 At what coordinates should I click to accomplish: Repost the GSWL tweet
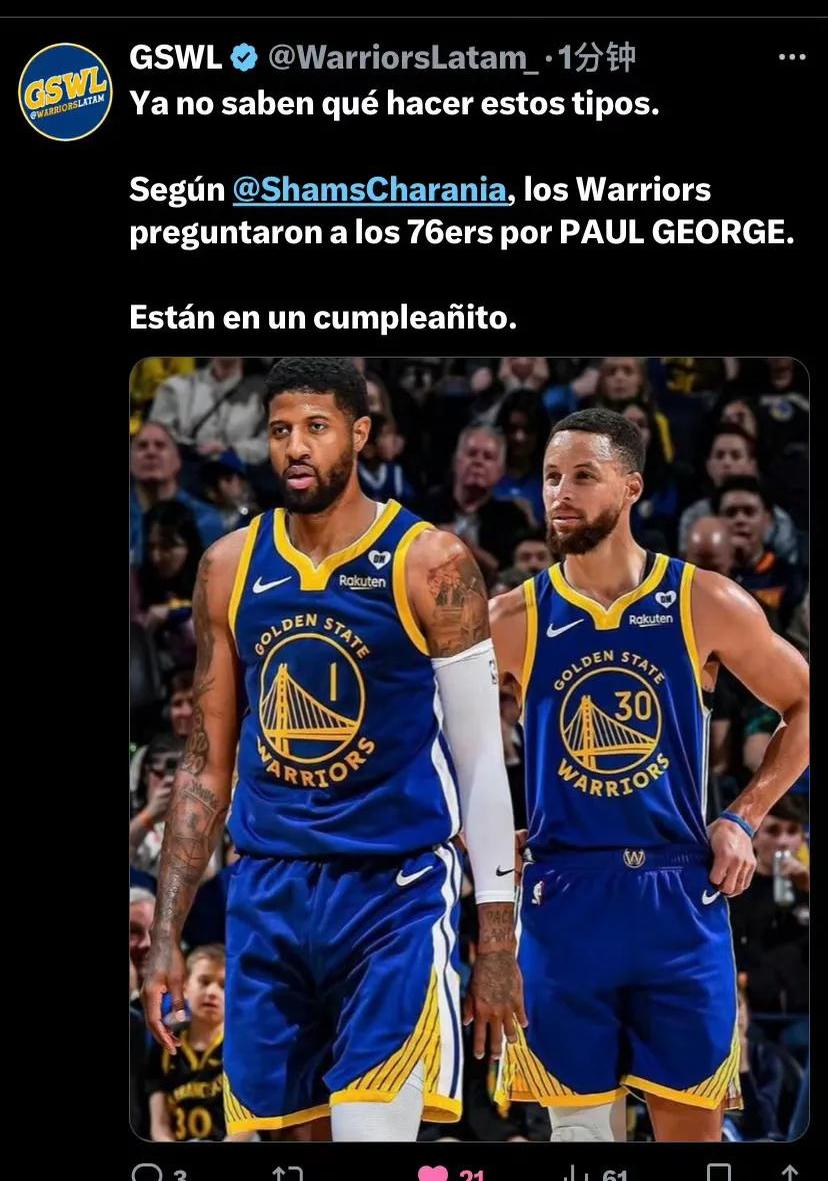click(x=287, y=1173)
